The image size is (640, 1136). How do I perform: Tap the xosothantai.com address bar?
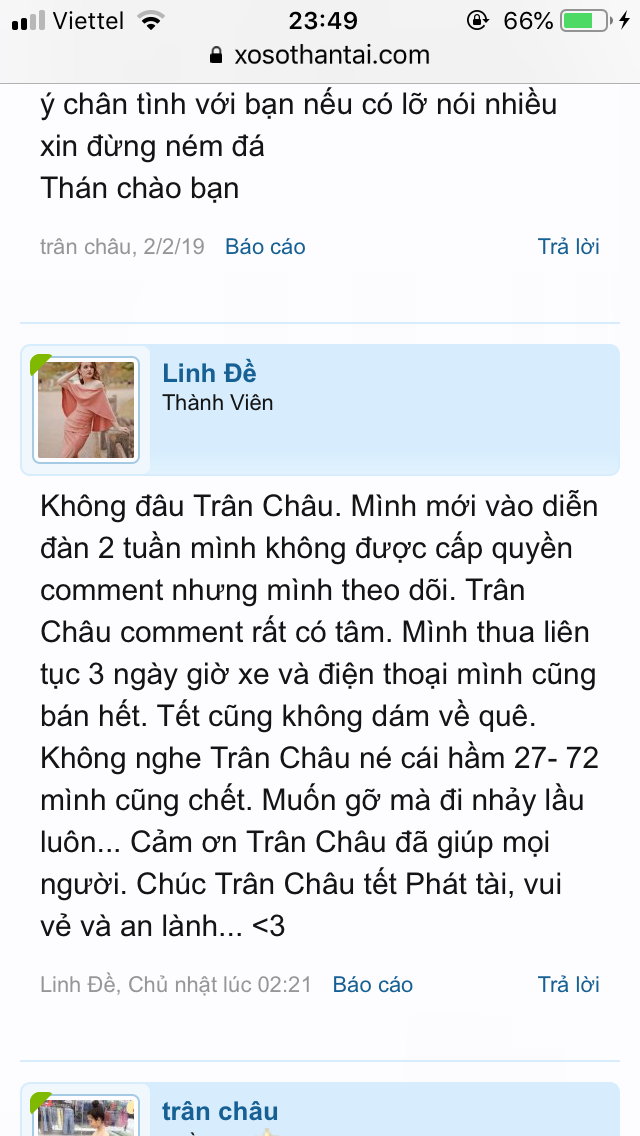point(320,55)
